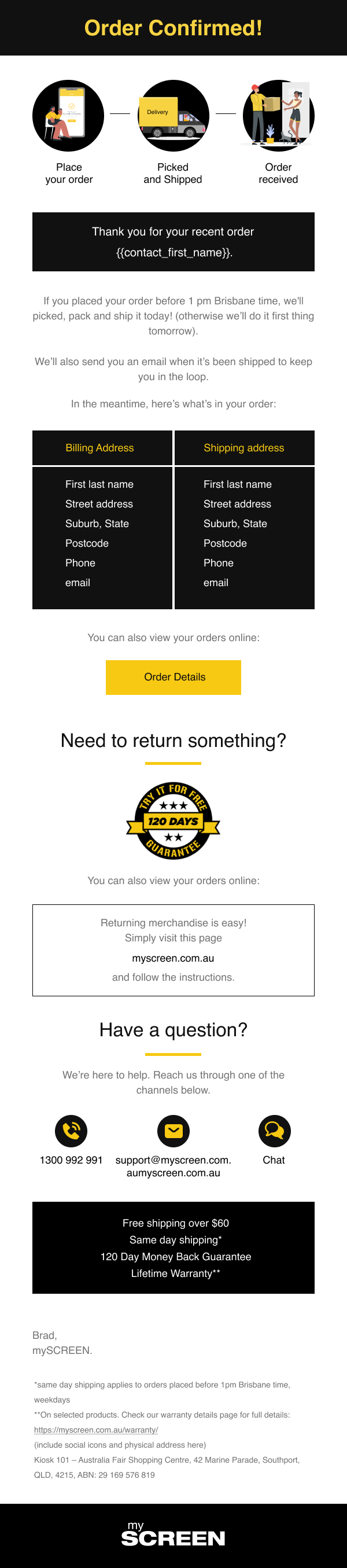Visit the myscreen.com.au returns page link
The width and height of the screenshot is (347, 1568).
coord(173,958)
